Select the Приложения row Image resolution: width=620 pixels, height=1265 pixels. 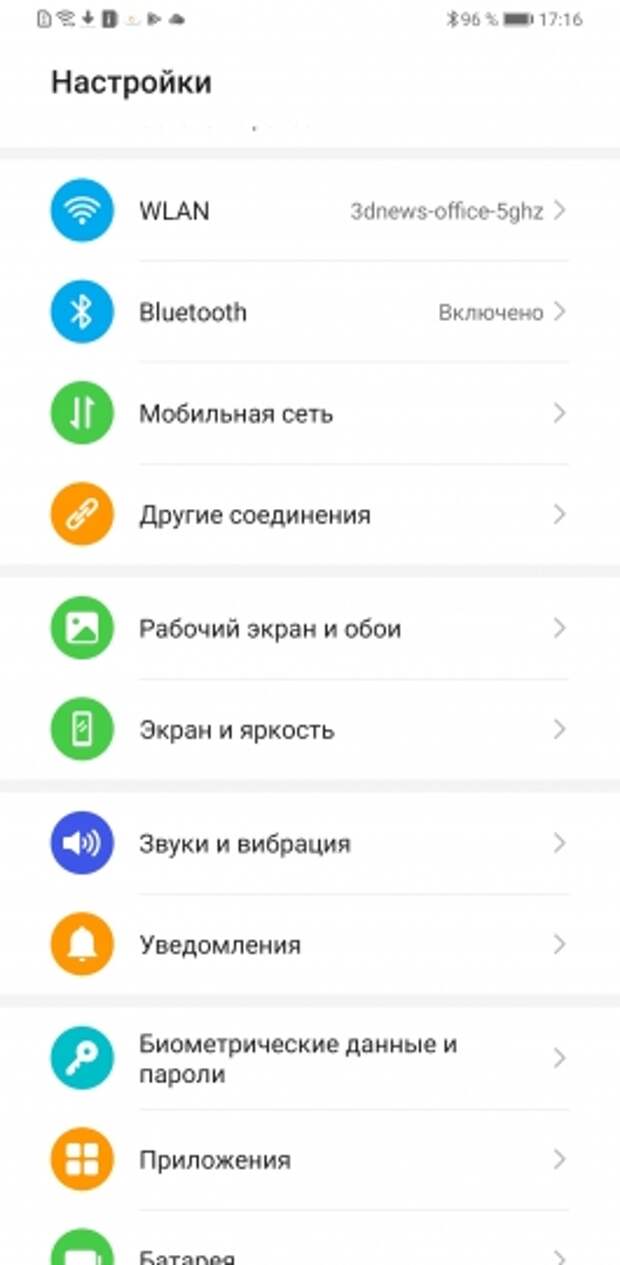point(310,1160)
